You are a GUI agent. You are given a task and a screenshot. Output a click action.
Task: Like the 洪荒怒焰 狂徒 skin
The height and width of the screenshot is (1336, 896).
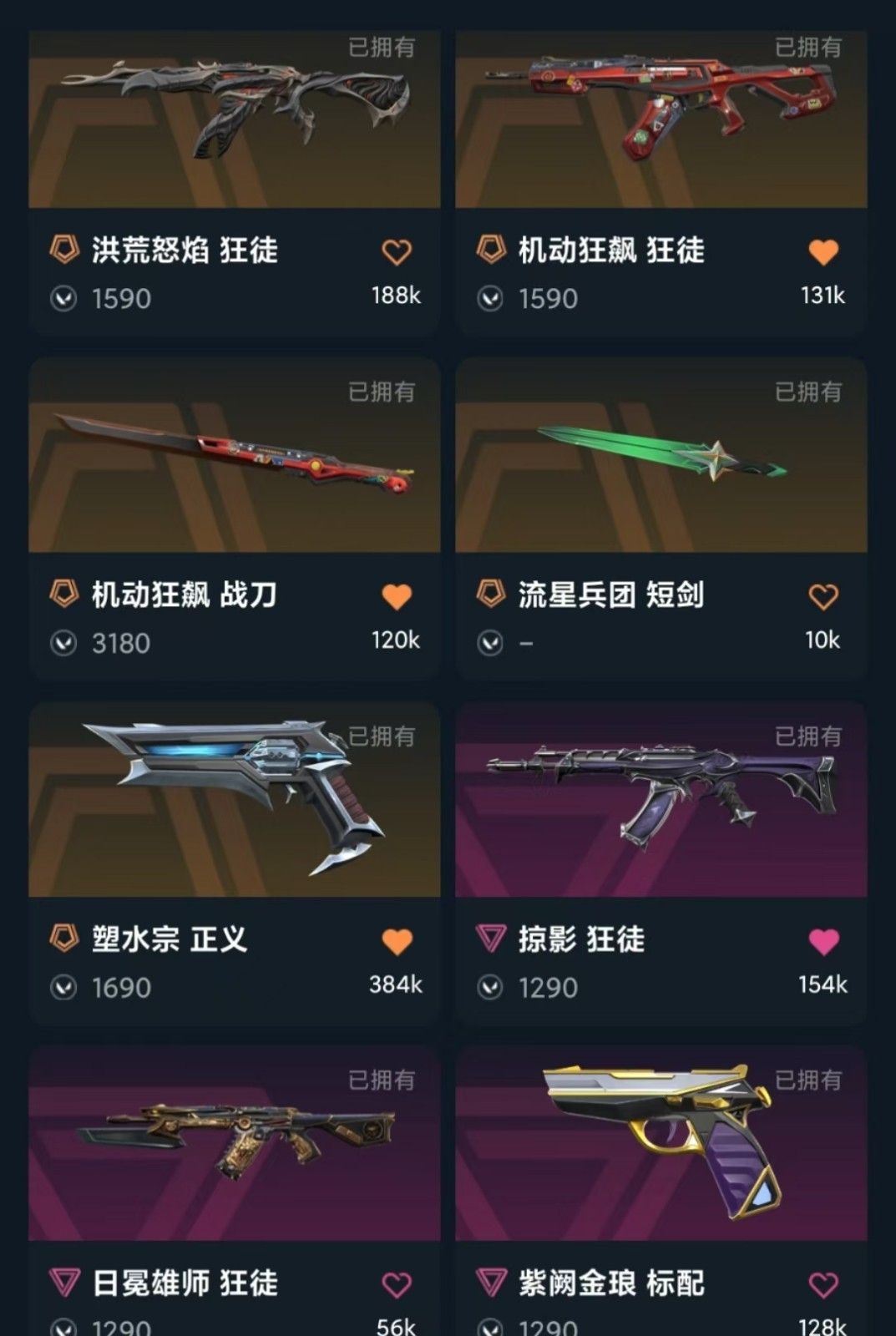[397, 252]
